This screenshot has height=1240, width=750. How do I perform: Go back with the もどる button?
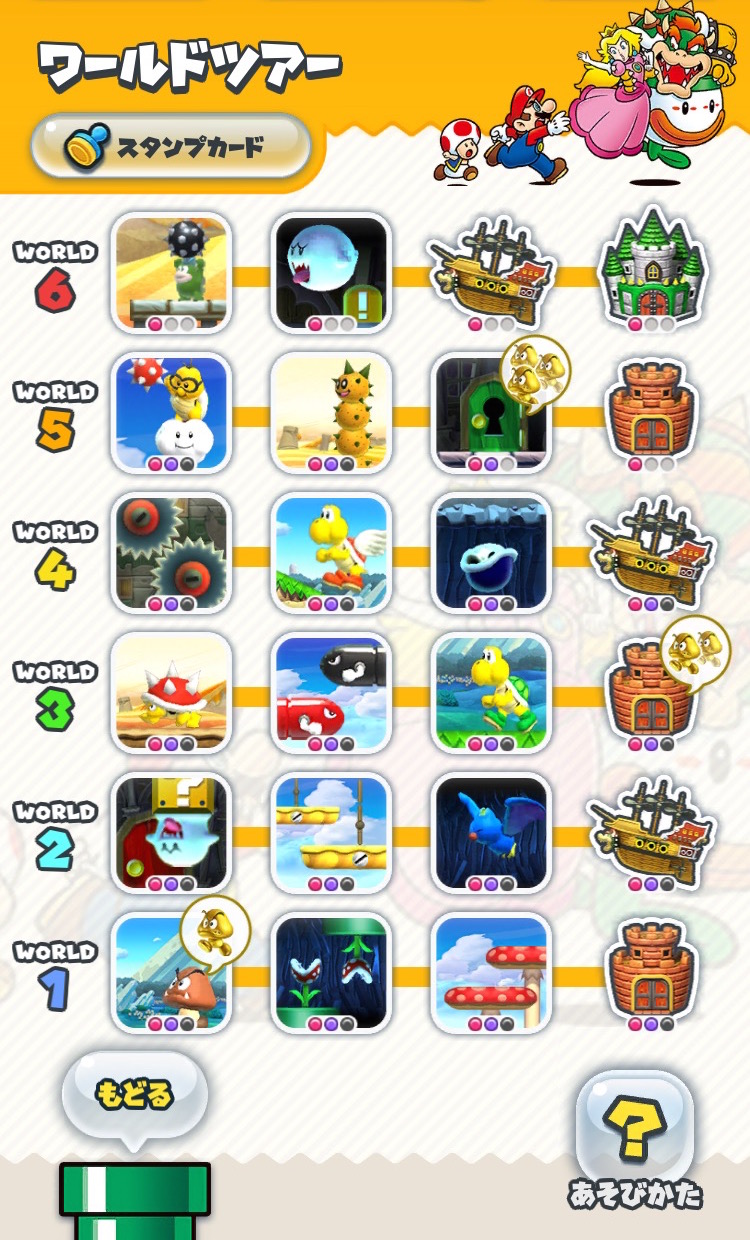pyautogui.click(x=135, y=1094)
